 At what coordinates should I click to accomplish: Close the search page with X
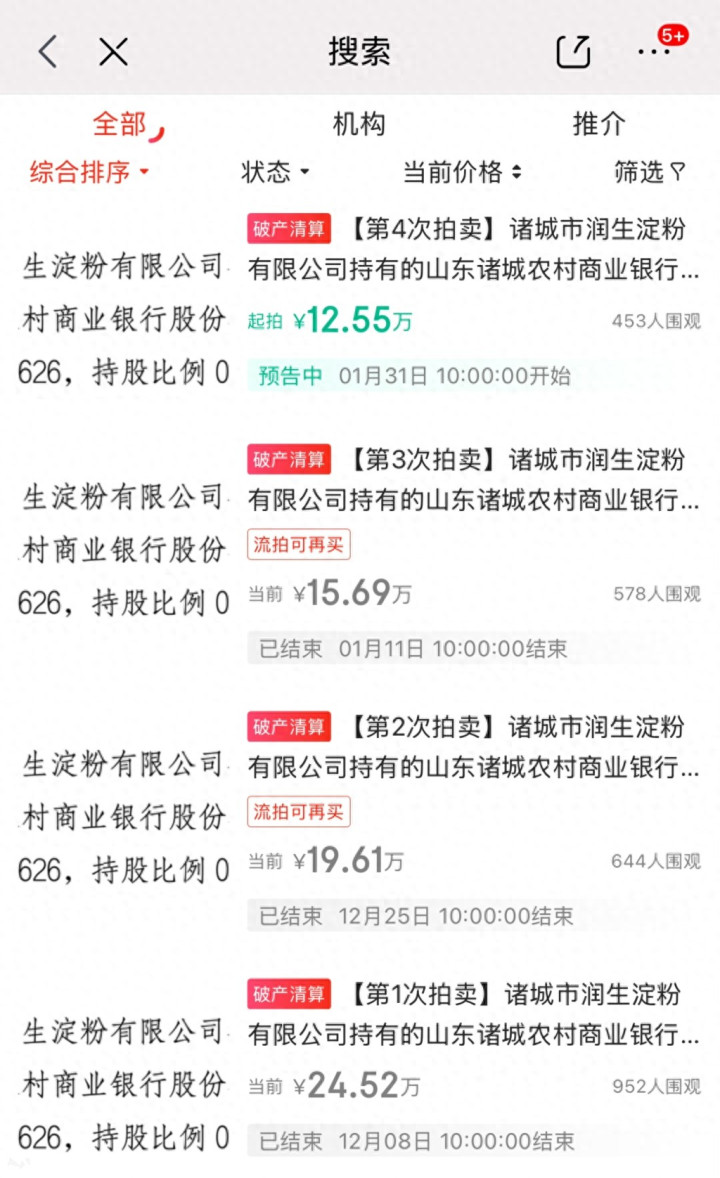114,51
